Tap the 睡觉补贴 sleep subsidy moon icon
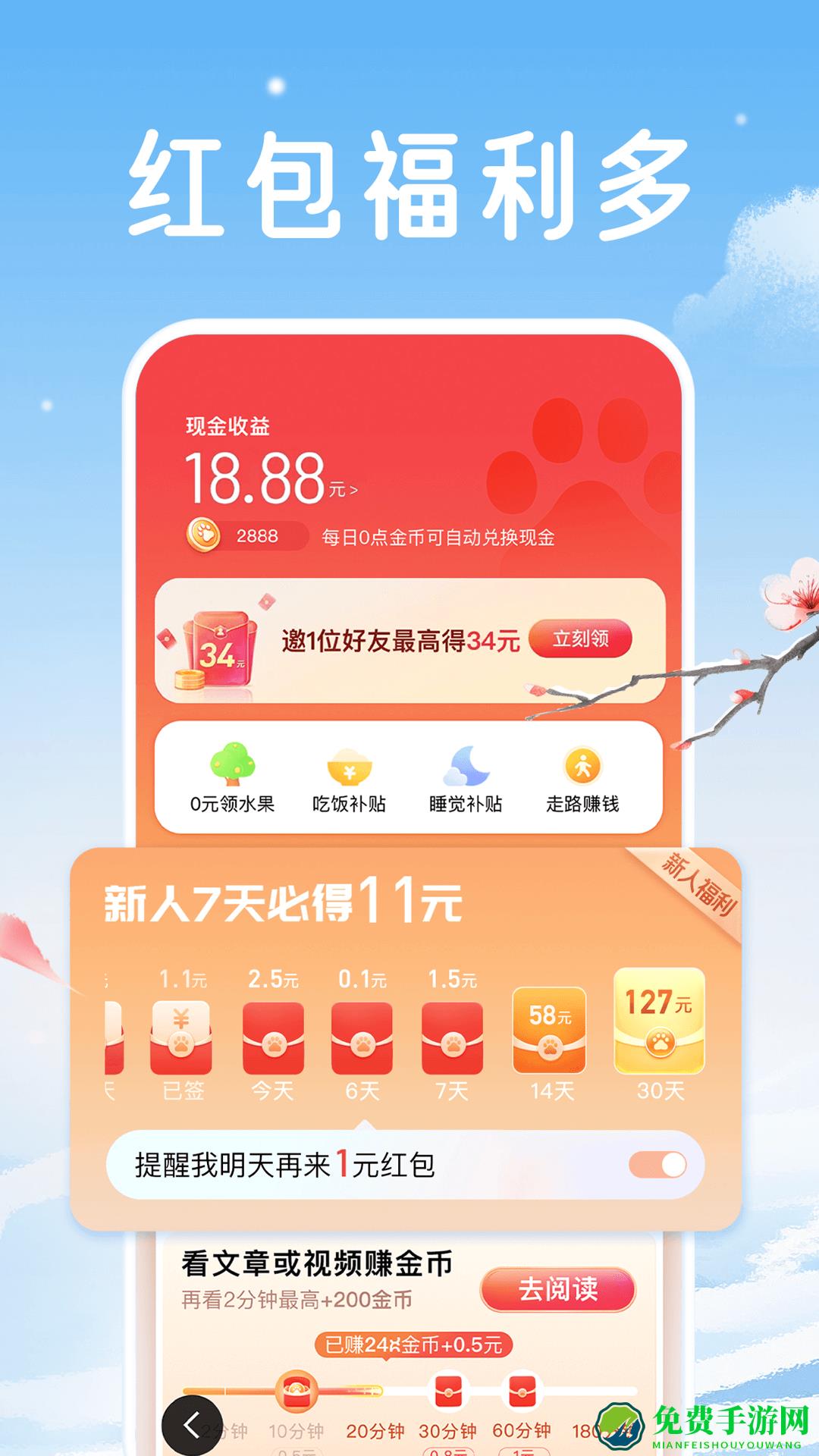The height and width of the screenshot is (1456, 819). tap(464, 772)
